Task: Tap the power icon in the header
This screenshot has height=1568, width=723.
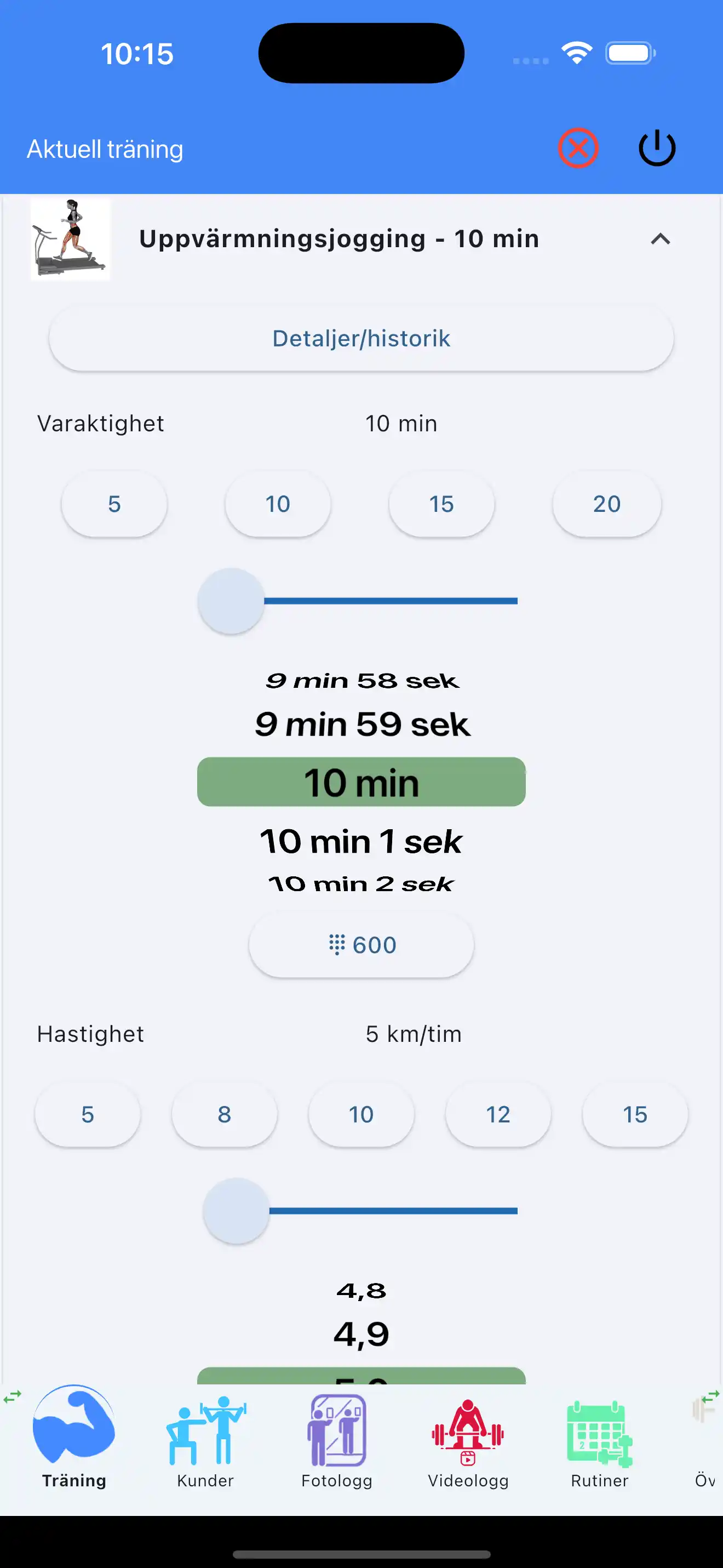Action: pyautogui.click(x=656, y=148)
